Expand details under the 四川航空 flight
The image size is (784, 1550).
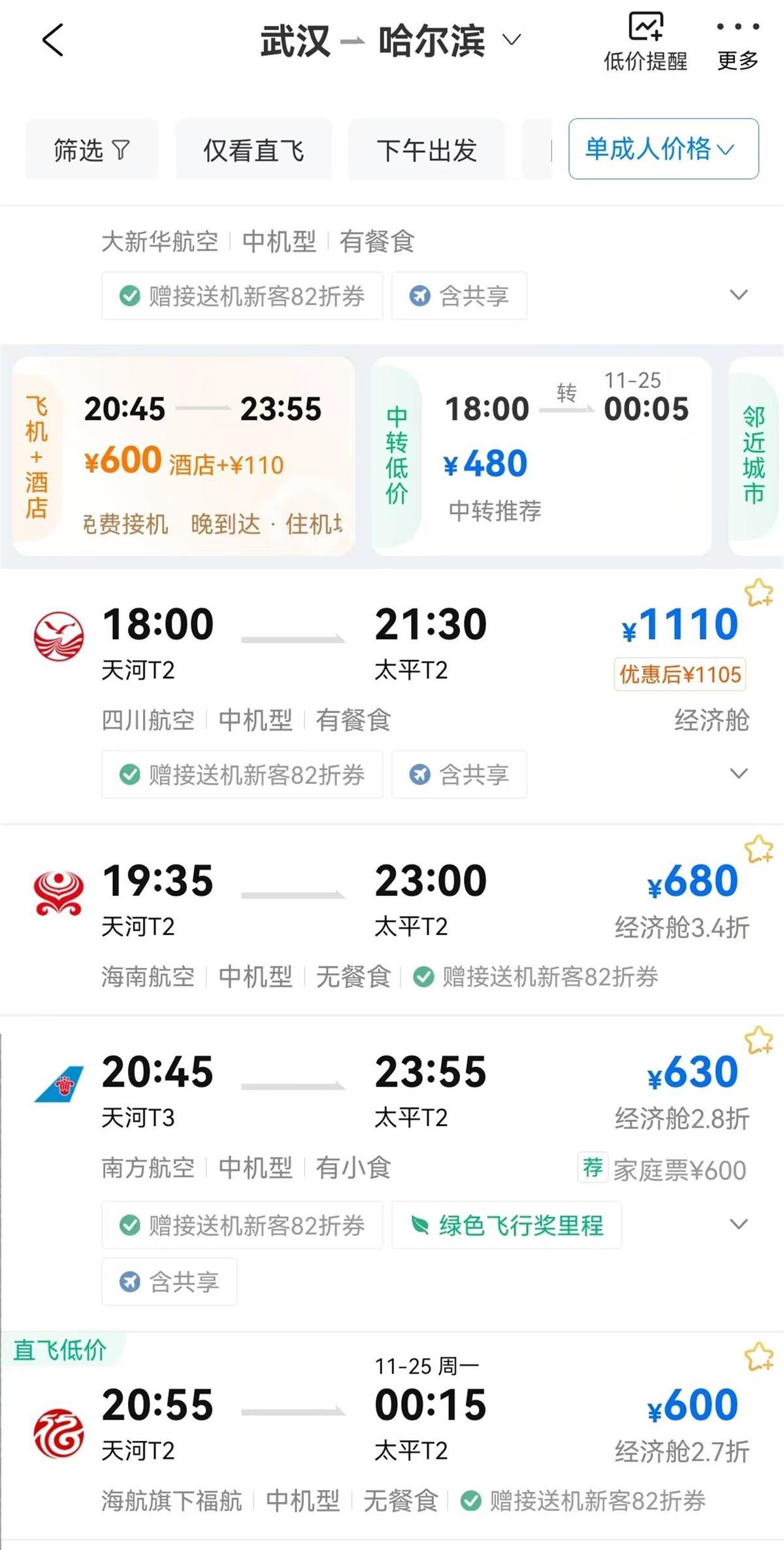(738, 774)
